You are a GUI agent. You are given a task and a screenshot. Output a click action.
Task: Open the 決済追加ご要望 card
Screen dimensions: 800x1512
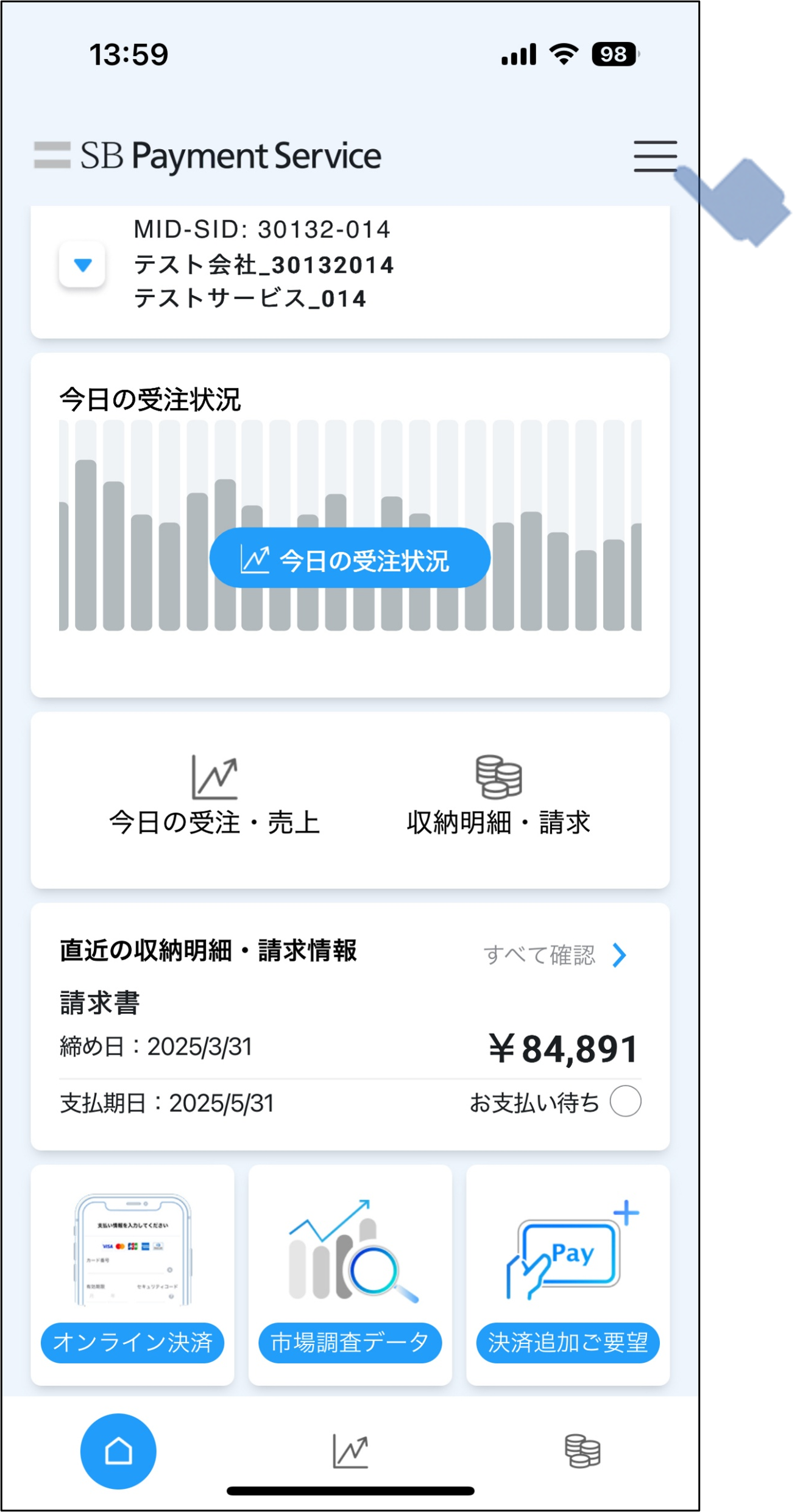coord(568,1275)
